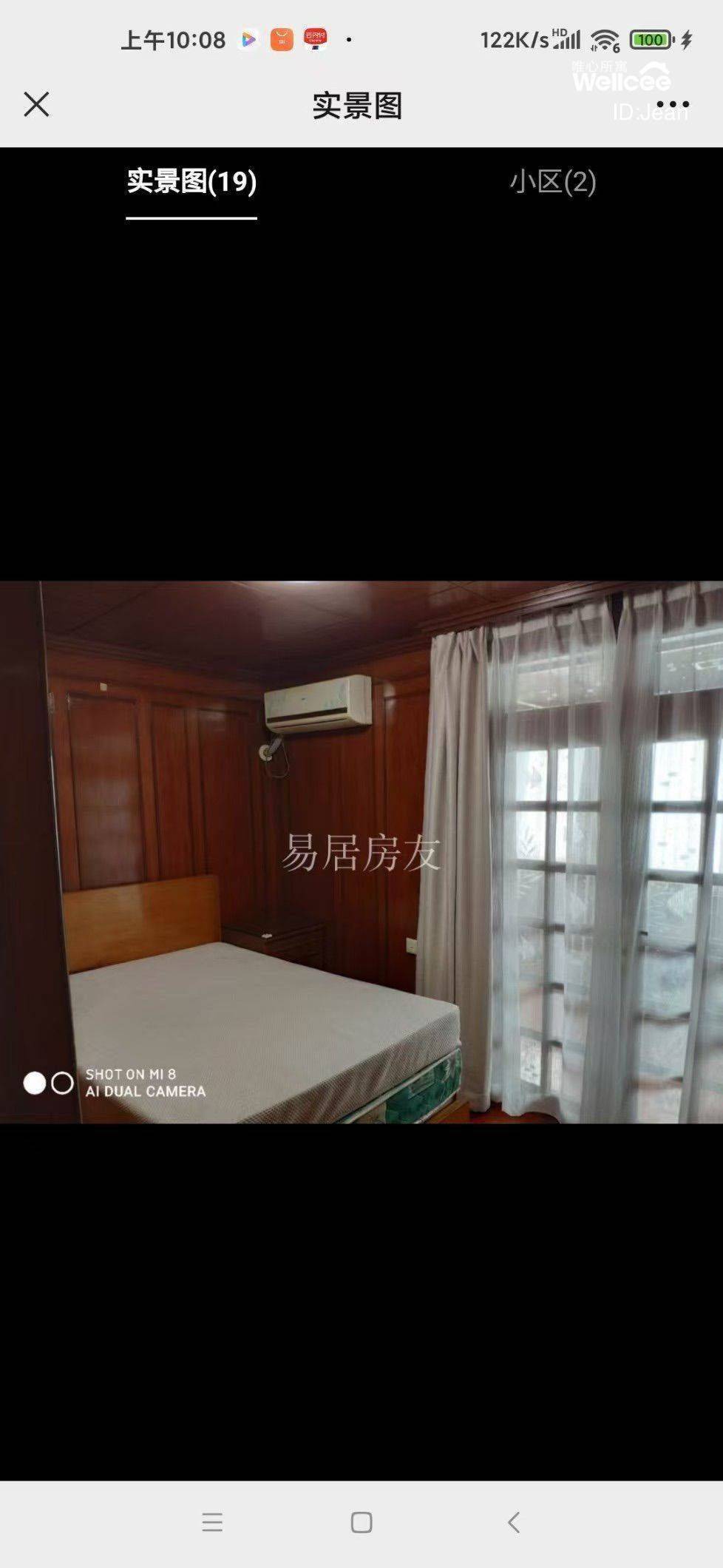Go to the system home screen
The image size is (723, 1568).
coord(361,1522)
